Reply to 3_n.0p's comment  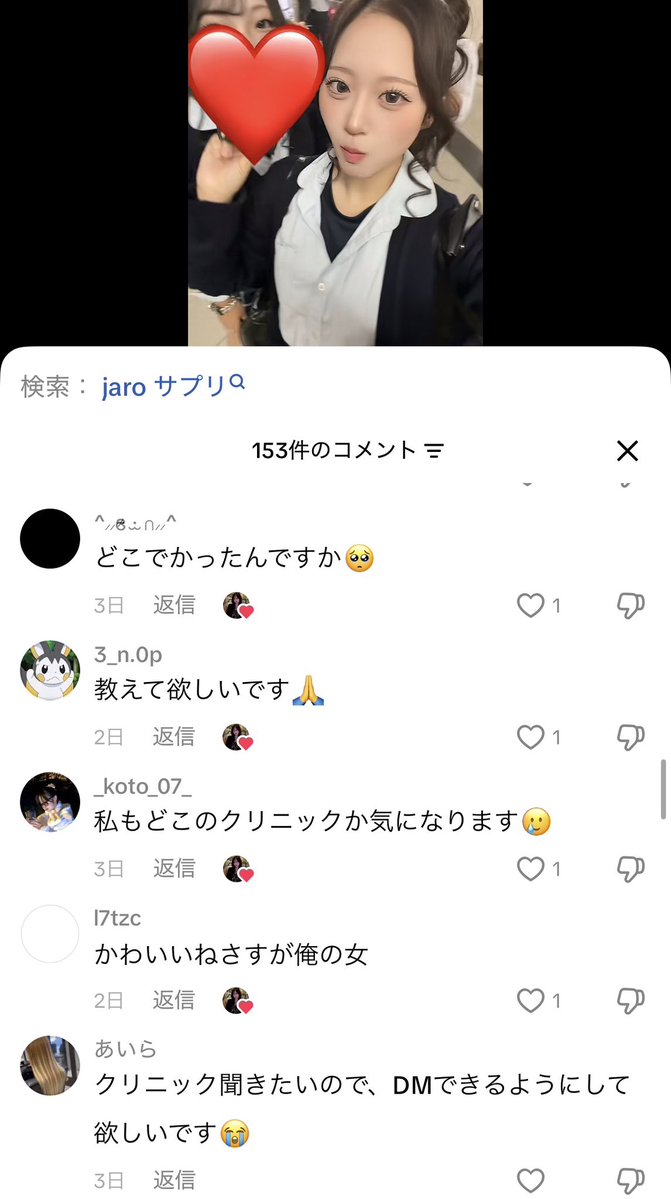[173, 737]
